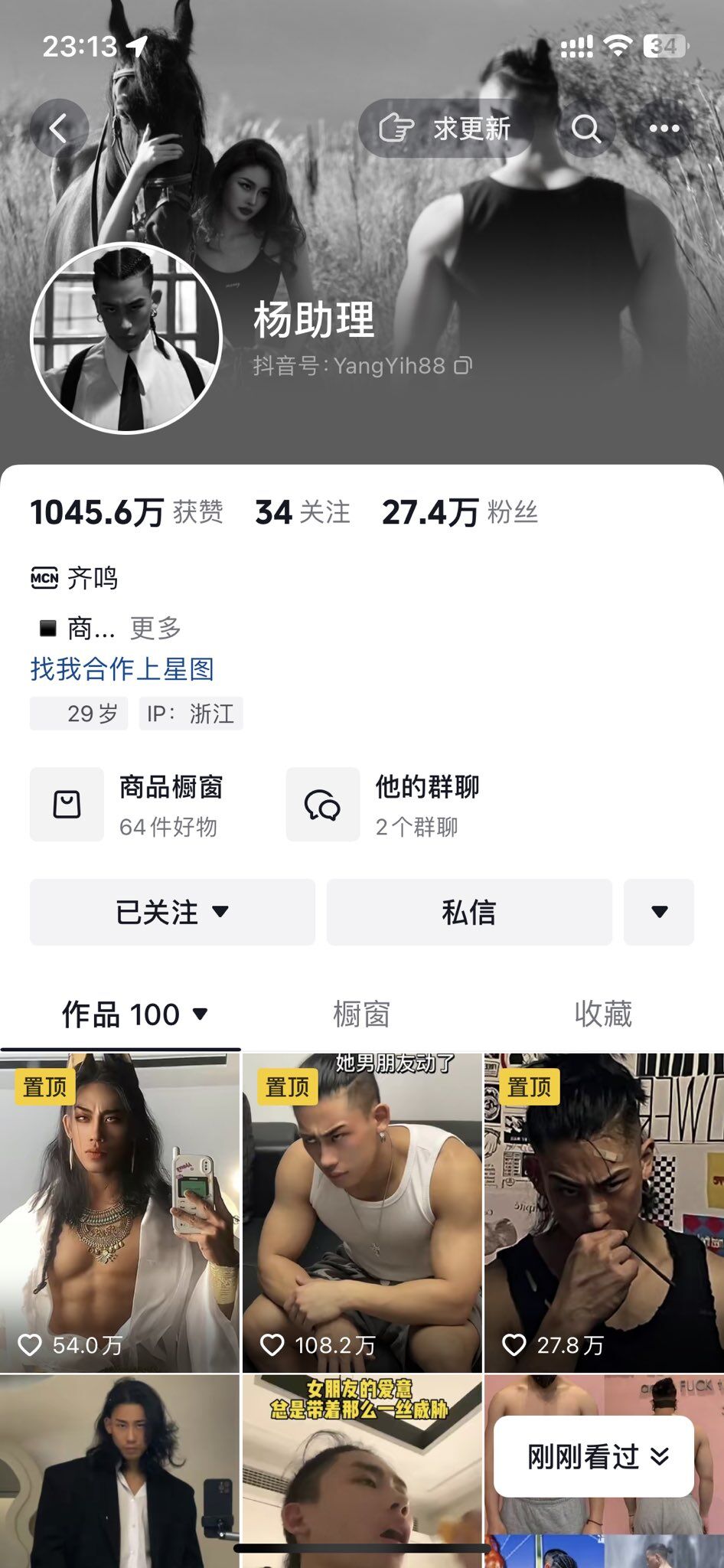Viewport: 724px width, 1568px height.
Task: Jump to 刚刚看过 recently viewed video
Action: tap(594, 1456)
